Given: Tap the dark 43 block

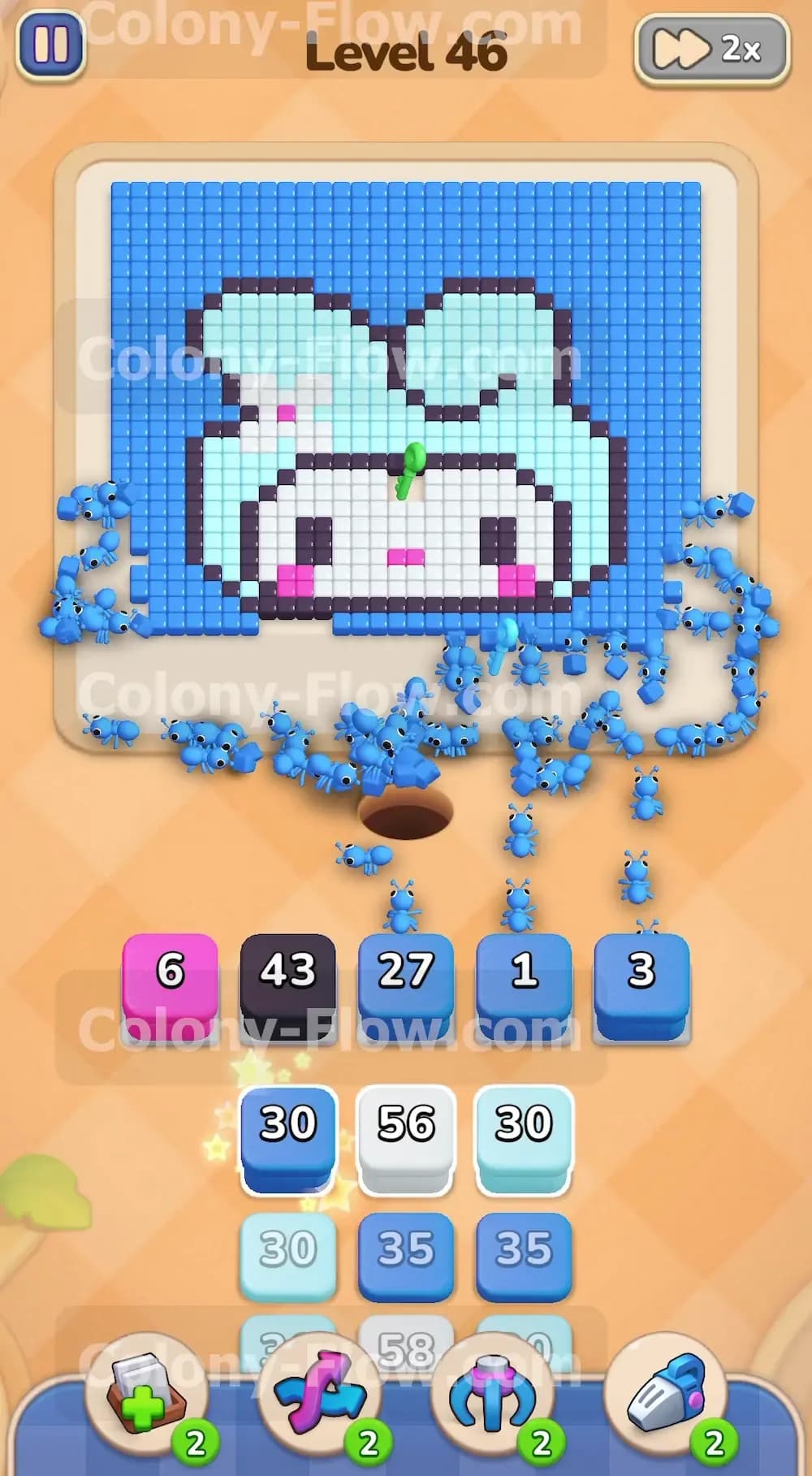Looking at the screenshot, I should pyautogui.click(x=288, y=986).
